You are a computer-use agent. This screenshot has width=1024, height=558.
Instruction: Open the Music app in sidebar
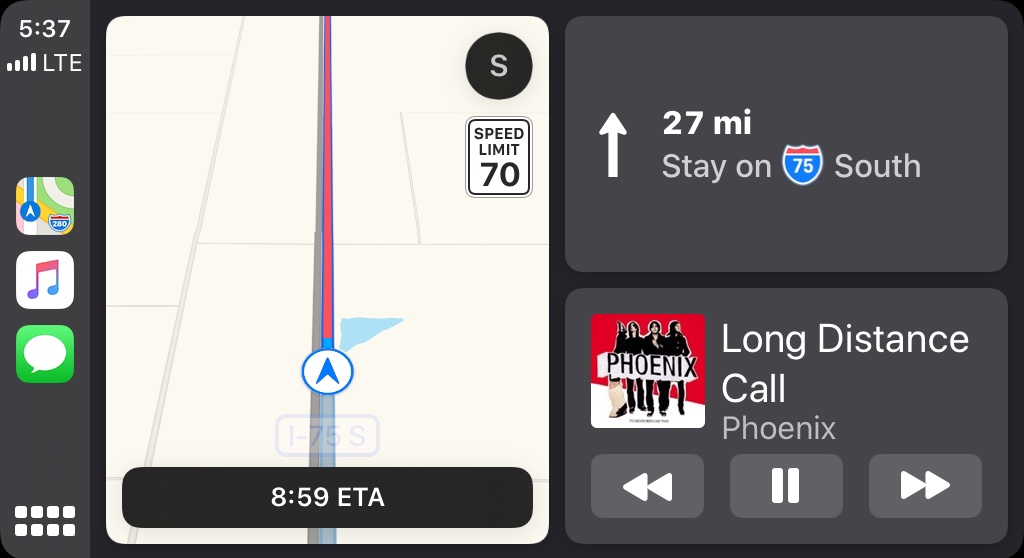[x=45, y=280]
